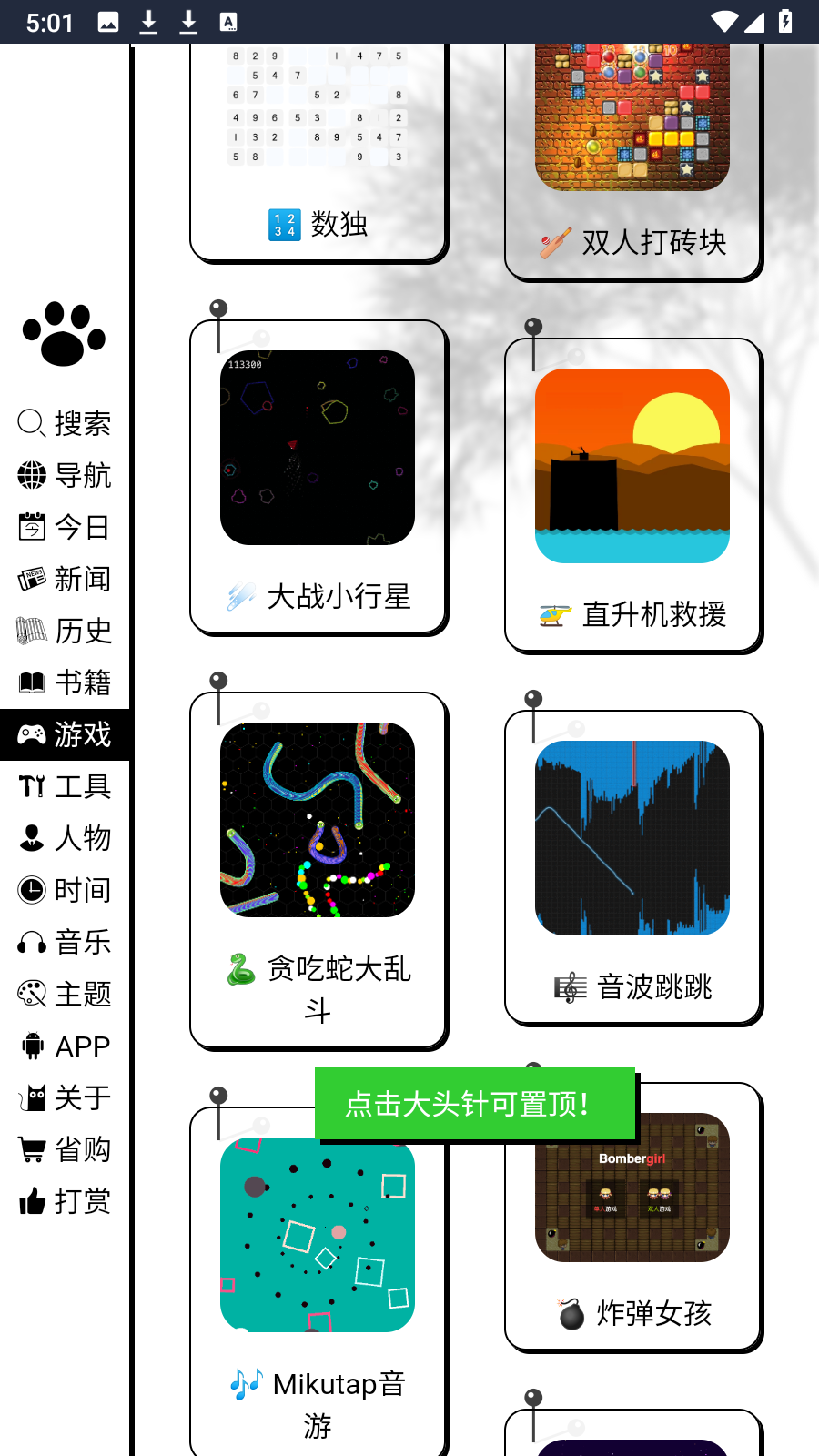Launch 炸弹女孩 Bombergirl game
Screen dimensions: 819x1456
632,1210
